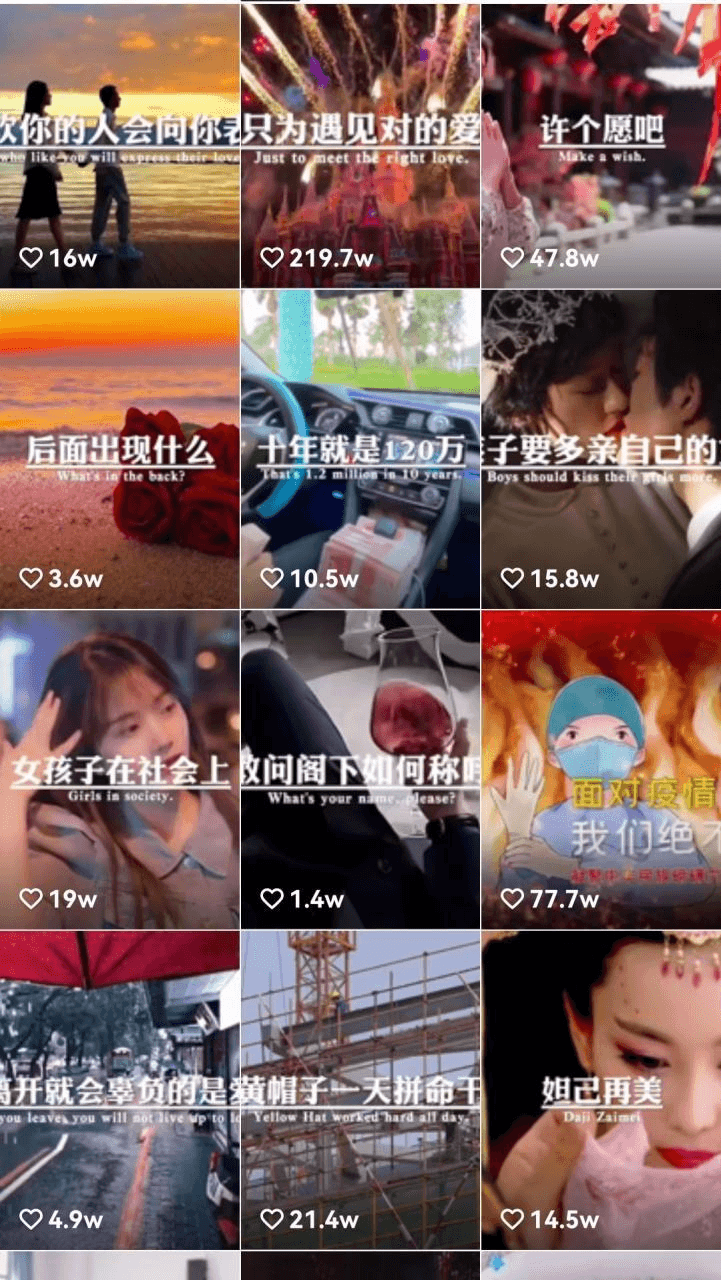
Task: Click the heart icon showing 77.7w likes
Action: (x=512, y=898)
